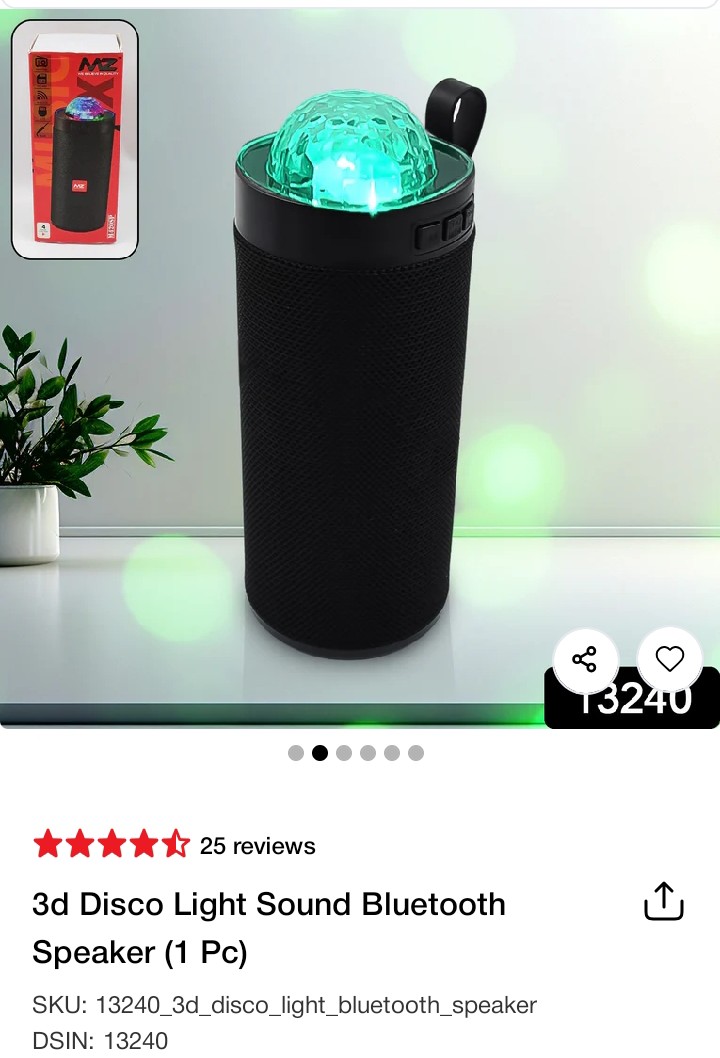Open the 25 reviews rating
The width and height of the screenshot is (720, 1058).
tap(257, 846)
